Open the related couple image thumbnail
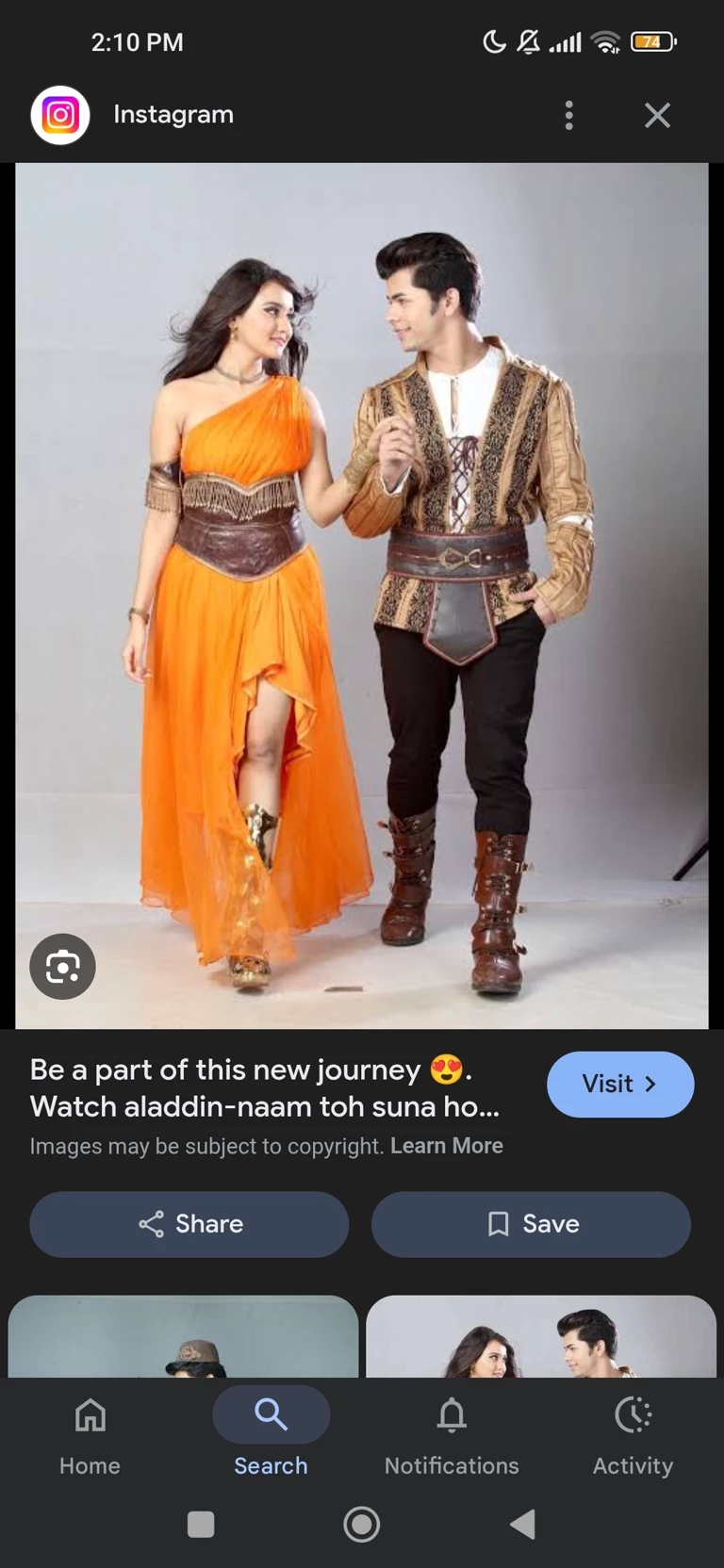 point(541,1338)
